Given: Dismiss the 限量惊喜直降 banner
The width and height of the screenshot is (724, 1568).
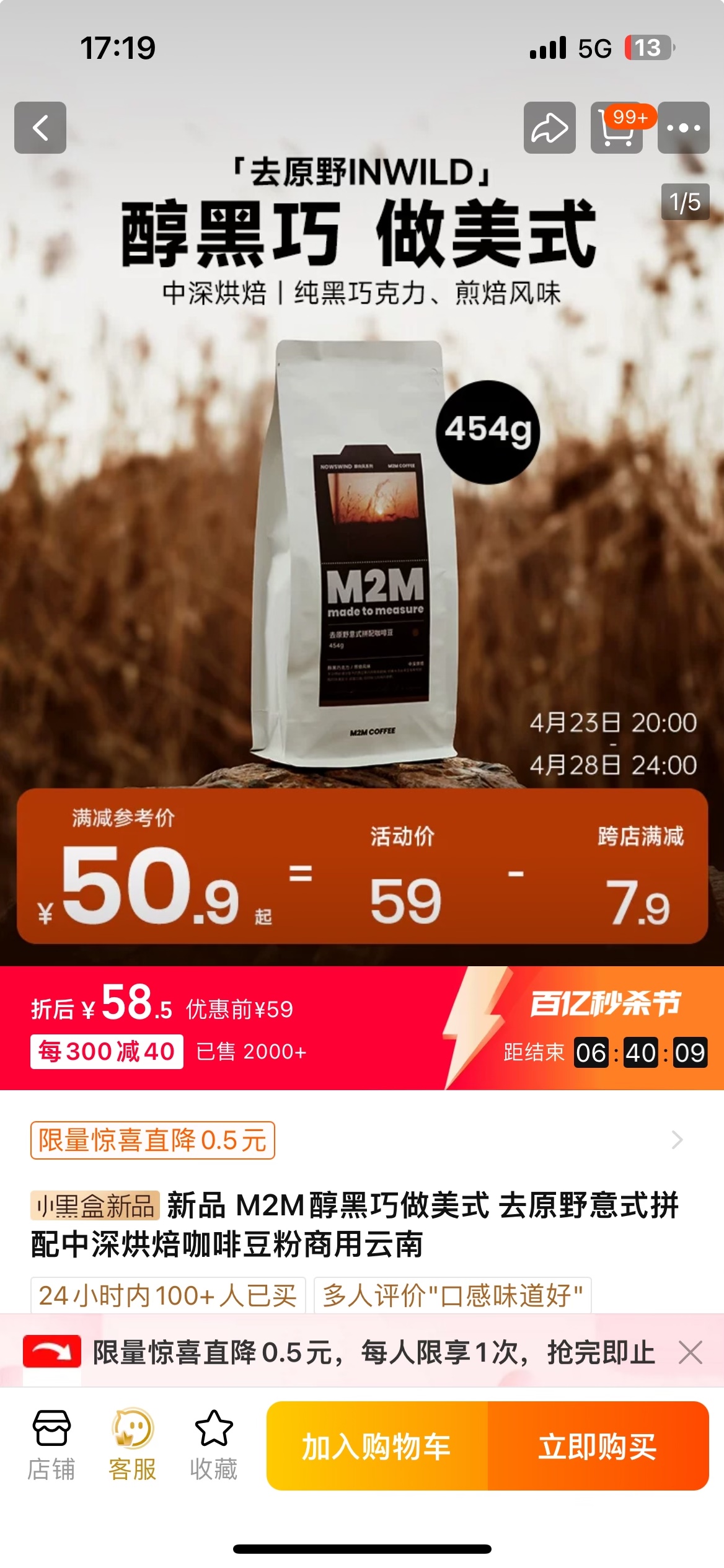Looking at the screenshot, I should point(690,1352).
